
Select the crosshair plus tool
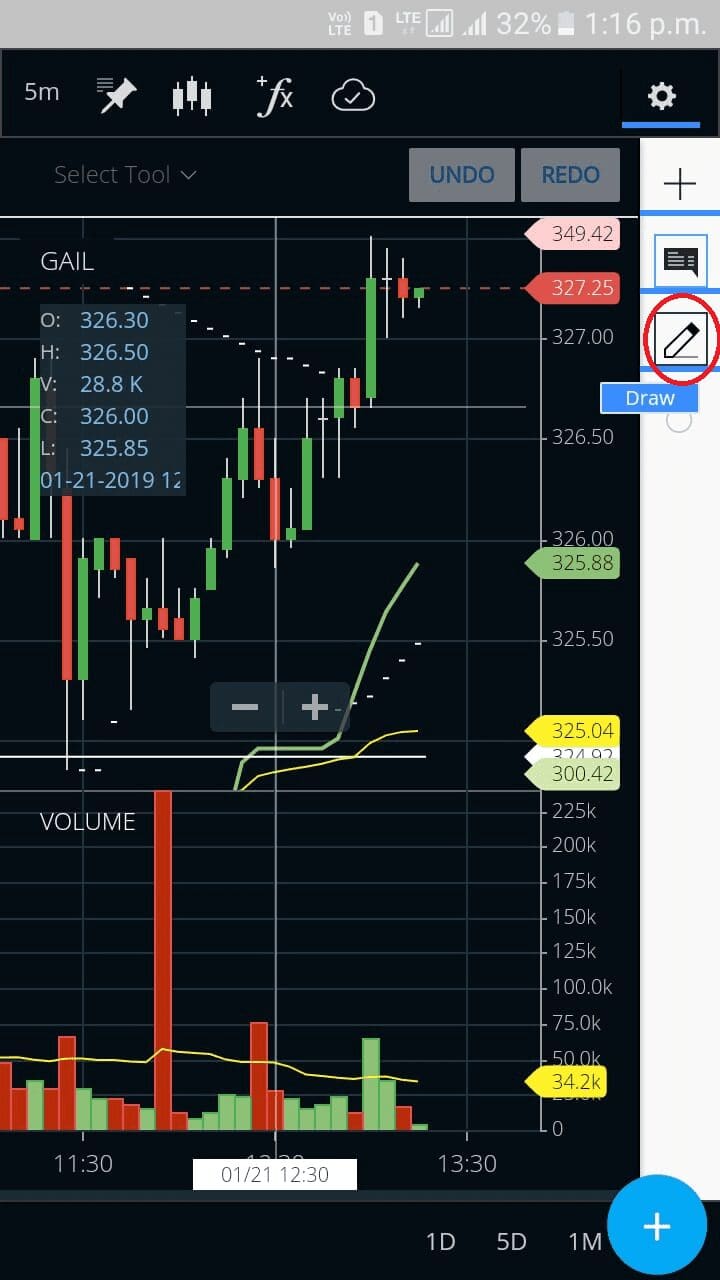pos(680,184)
